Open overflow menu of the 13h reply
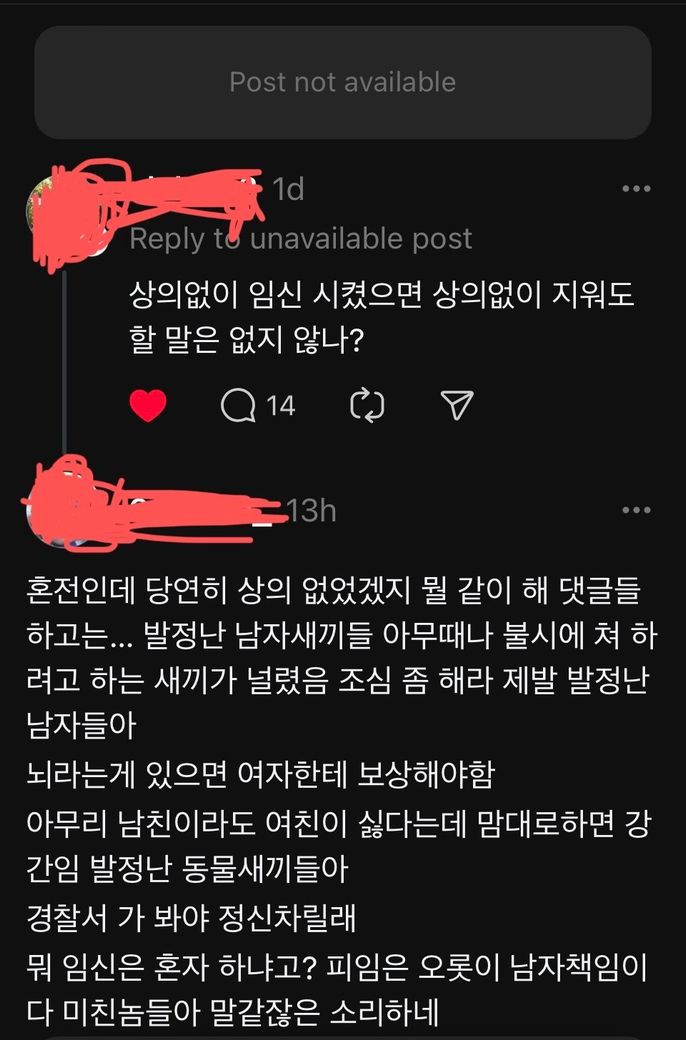Viewport: 686px width, 1040px height. pos(636,511)
